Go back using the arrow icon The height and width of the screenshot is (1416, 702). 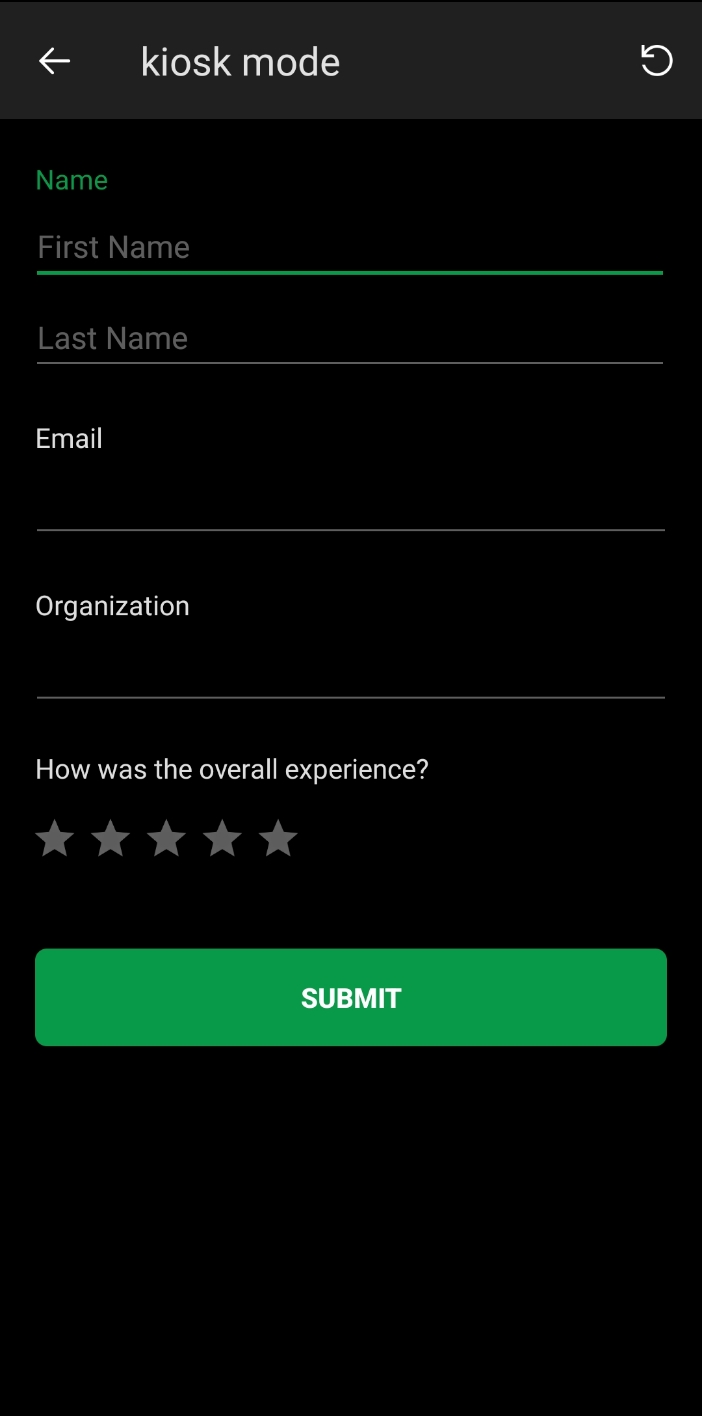[54, 61]
